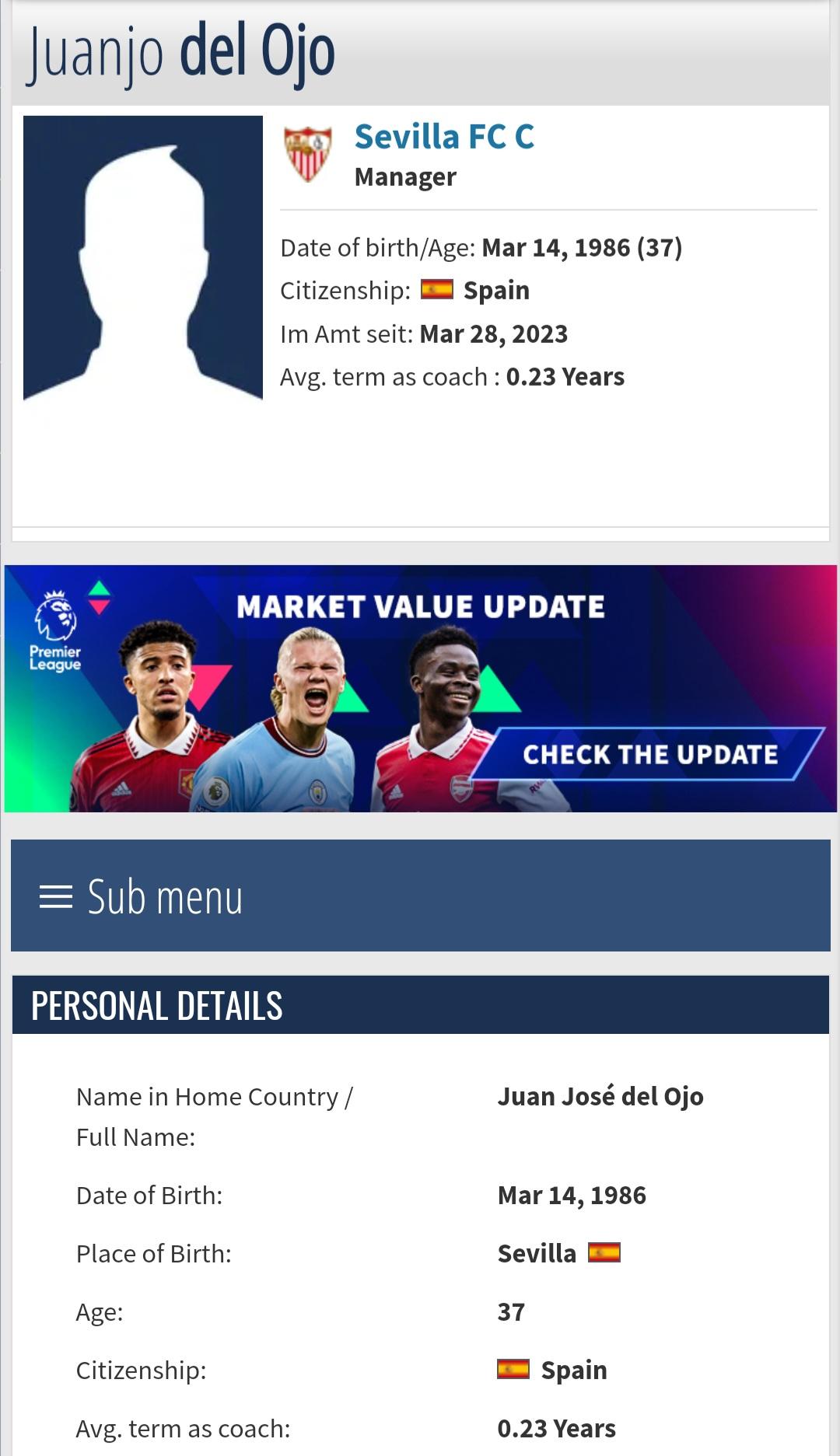Open the Sevilla FC C club link
Image resolution: width=840 pixels, height=1456 pixels.
443,137
